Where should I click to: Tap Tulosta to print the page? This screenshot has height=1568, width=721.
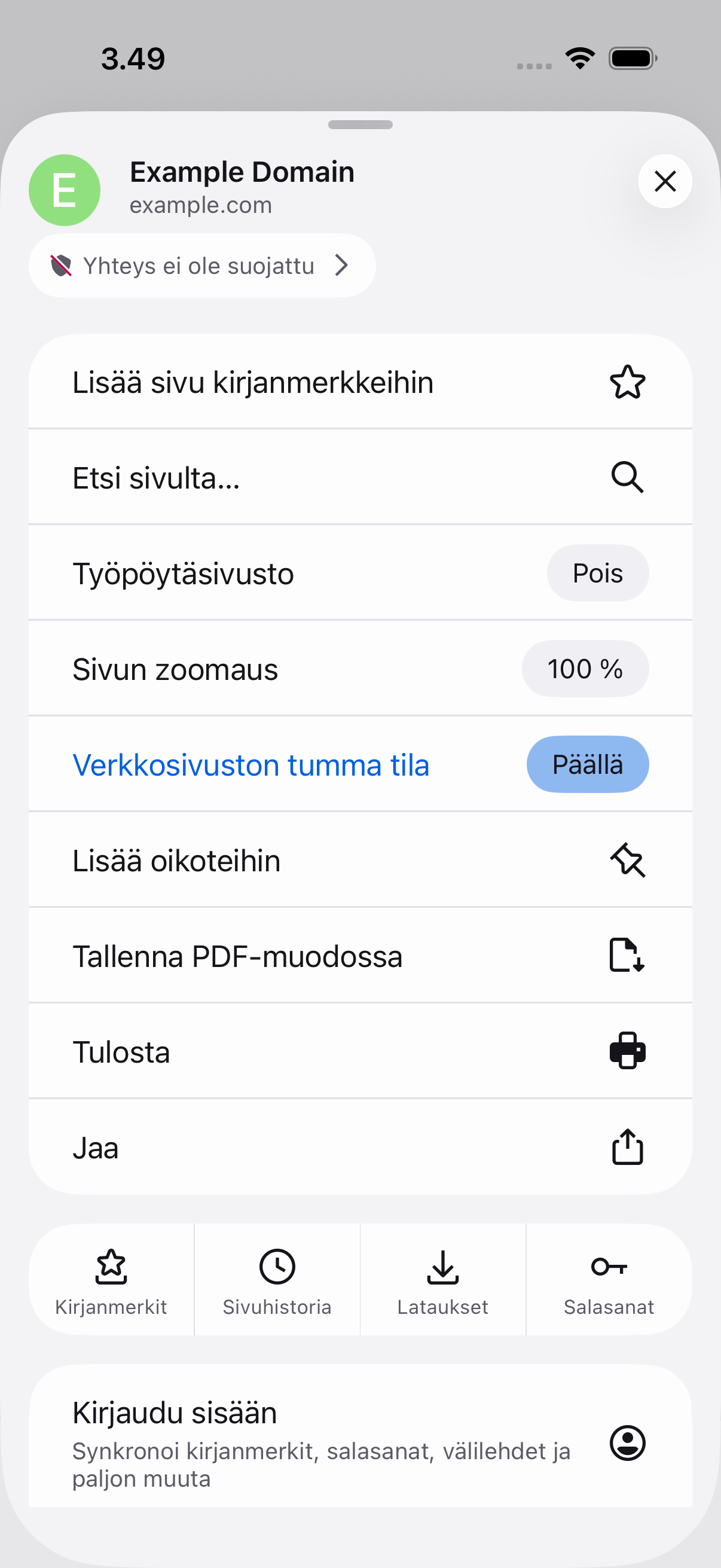pyautogui.click(x=360, y=1051)
